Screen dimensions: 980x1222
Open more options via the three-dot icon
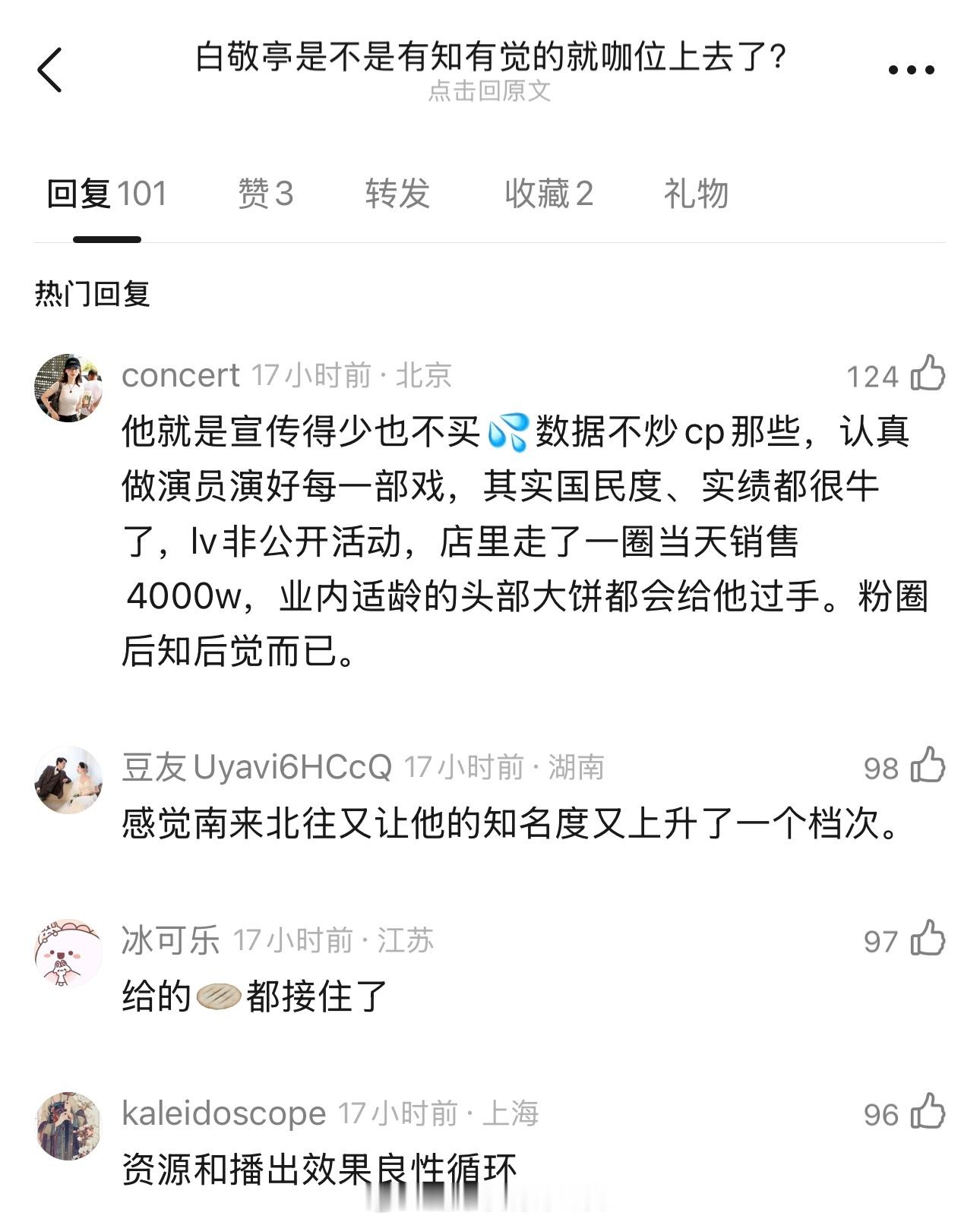click(x=909, y=70)
